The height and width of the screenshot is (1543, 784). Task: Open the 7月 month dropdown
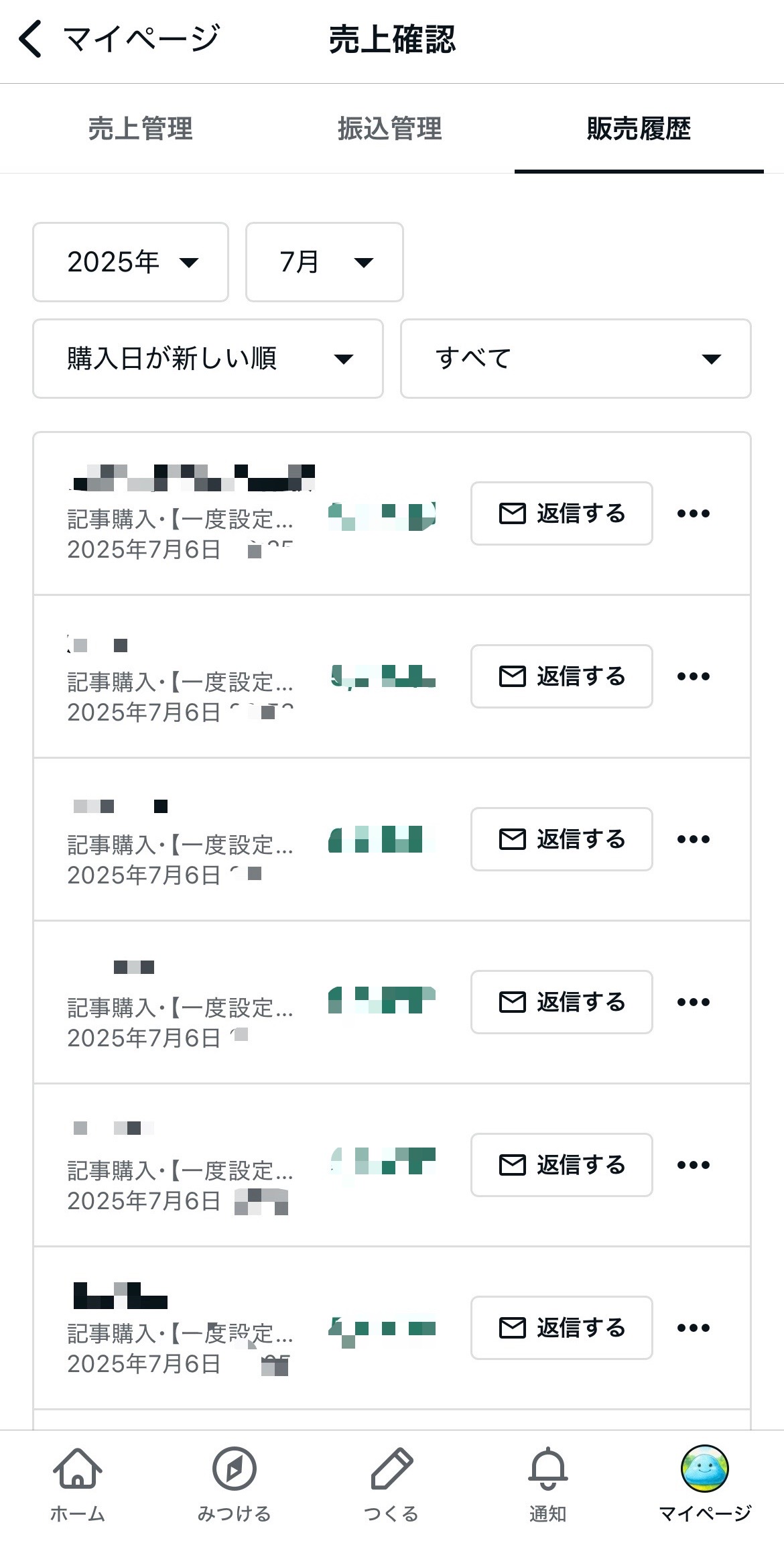pos(324,262)
